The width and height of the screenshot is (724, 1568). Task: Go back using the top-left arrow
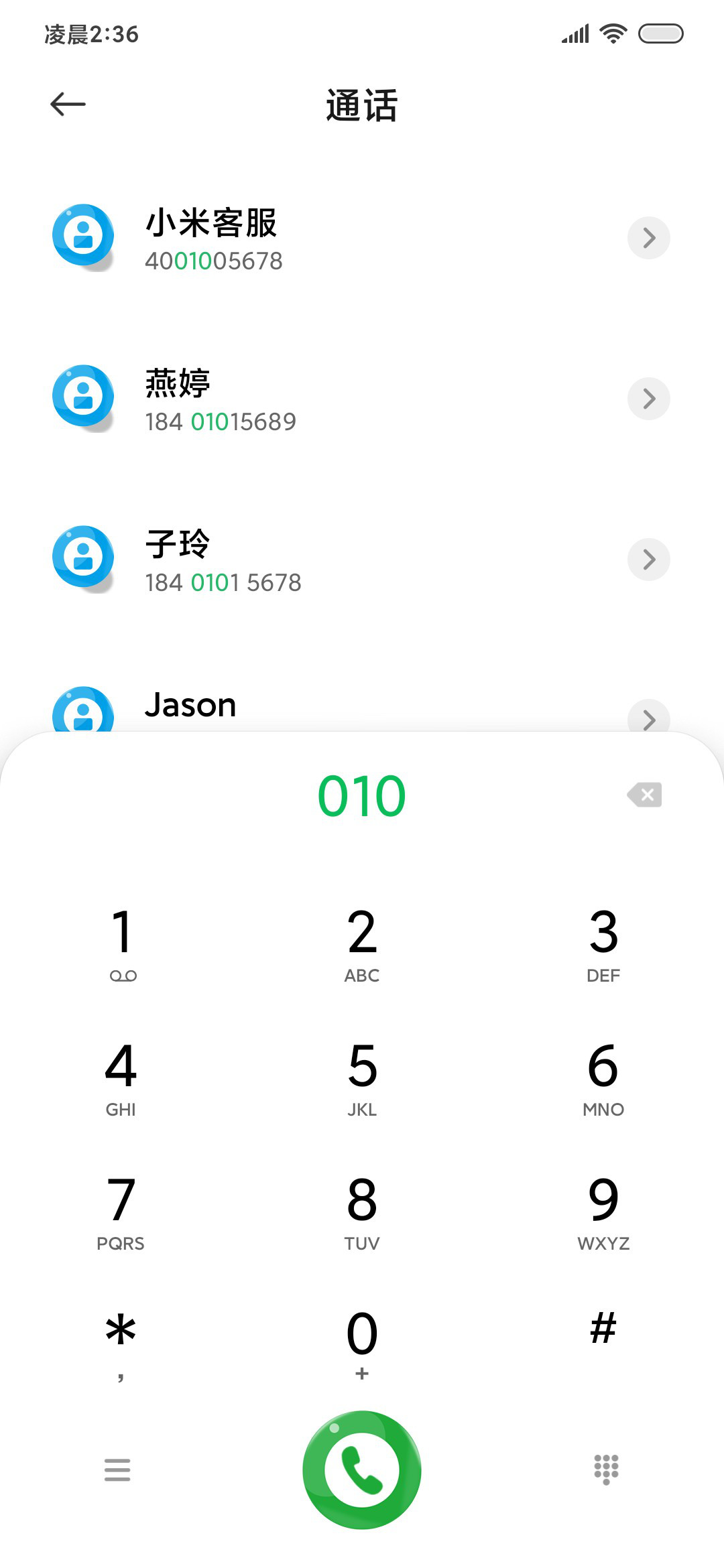(68, 104)
